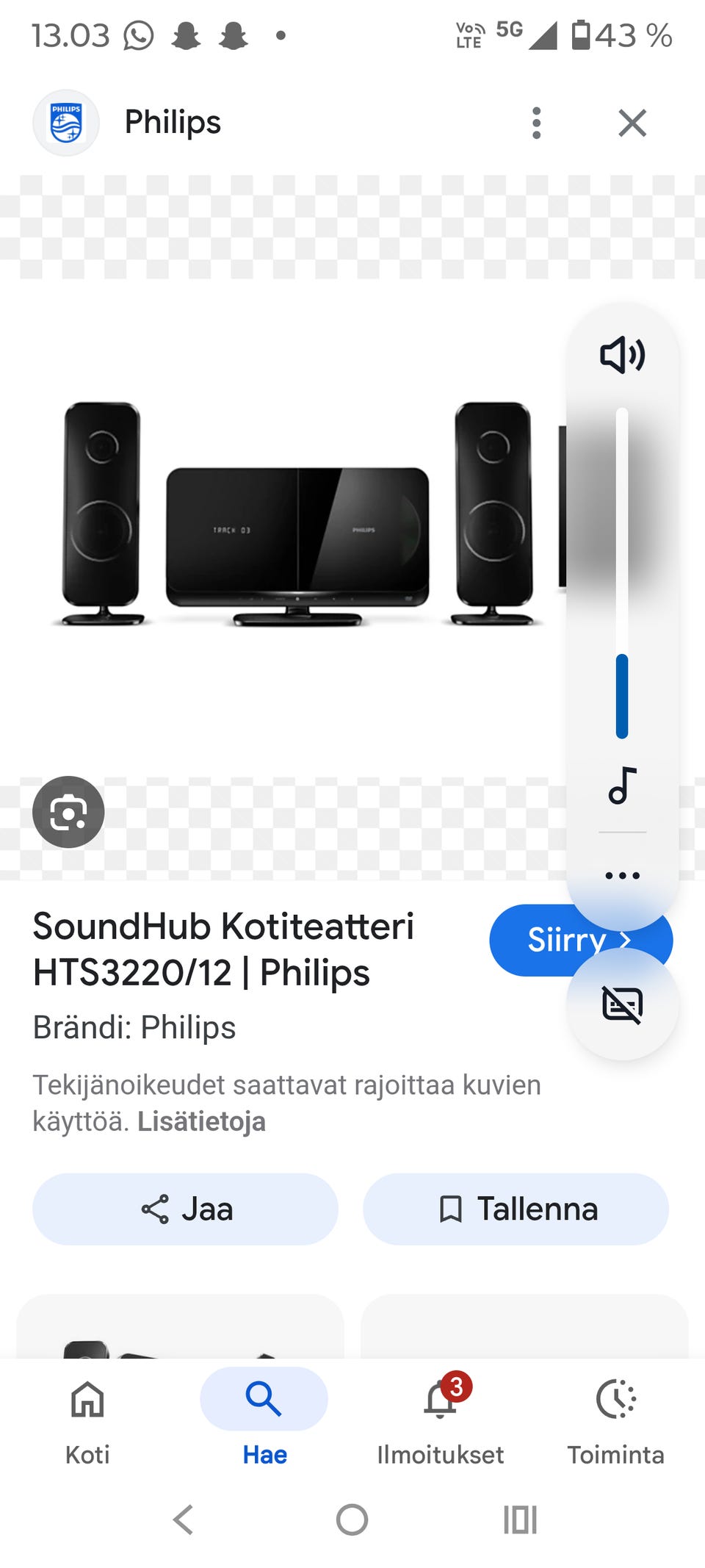Close the image viewer with the X
Viewport: 705px width, 1568px height.
coord(632,123)
